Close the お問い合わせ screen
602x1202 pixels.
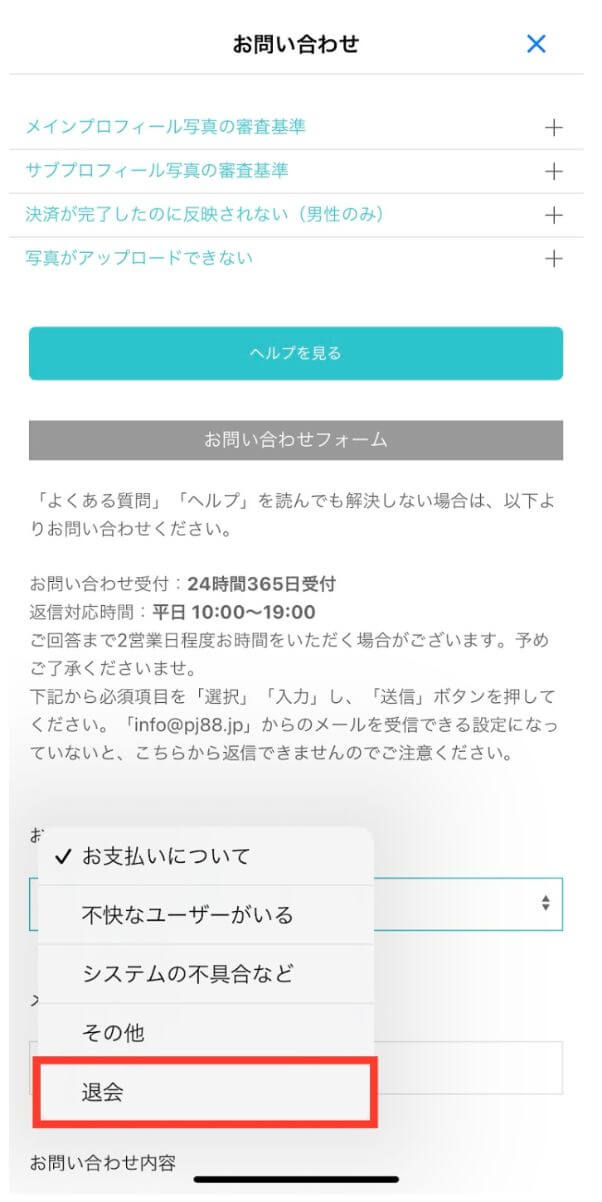pos(536,44)
